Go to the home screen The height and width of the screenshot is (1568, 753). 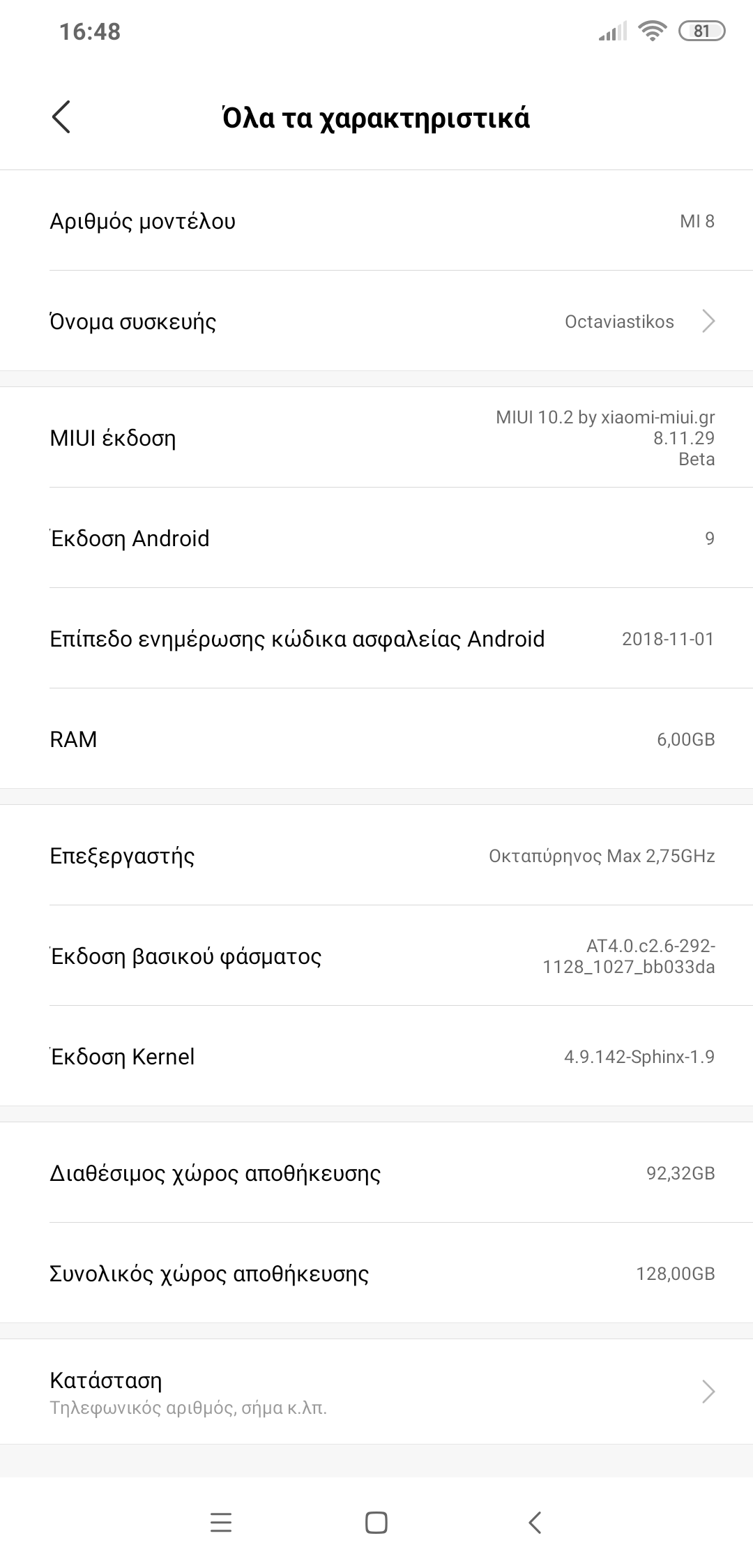[376, 1523]
